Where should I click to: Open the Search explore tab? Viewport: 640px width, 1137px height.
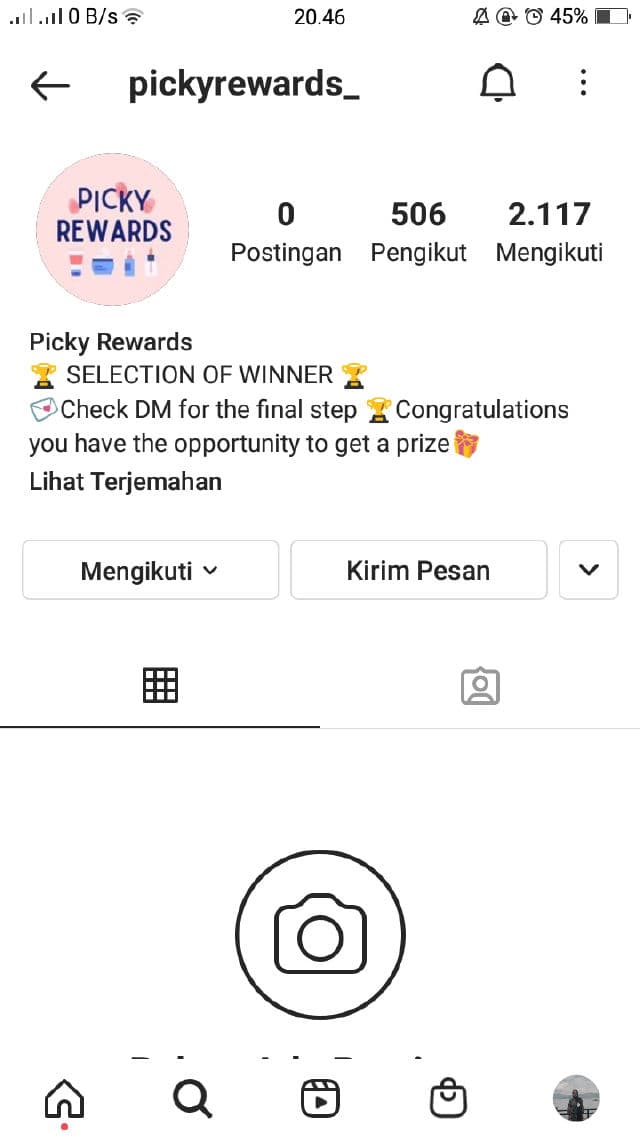[193, 1099]
